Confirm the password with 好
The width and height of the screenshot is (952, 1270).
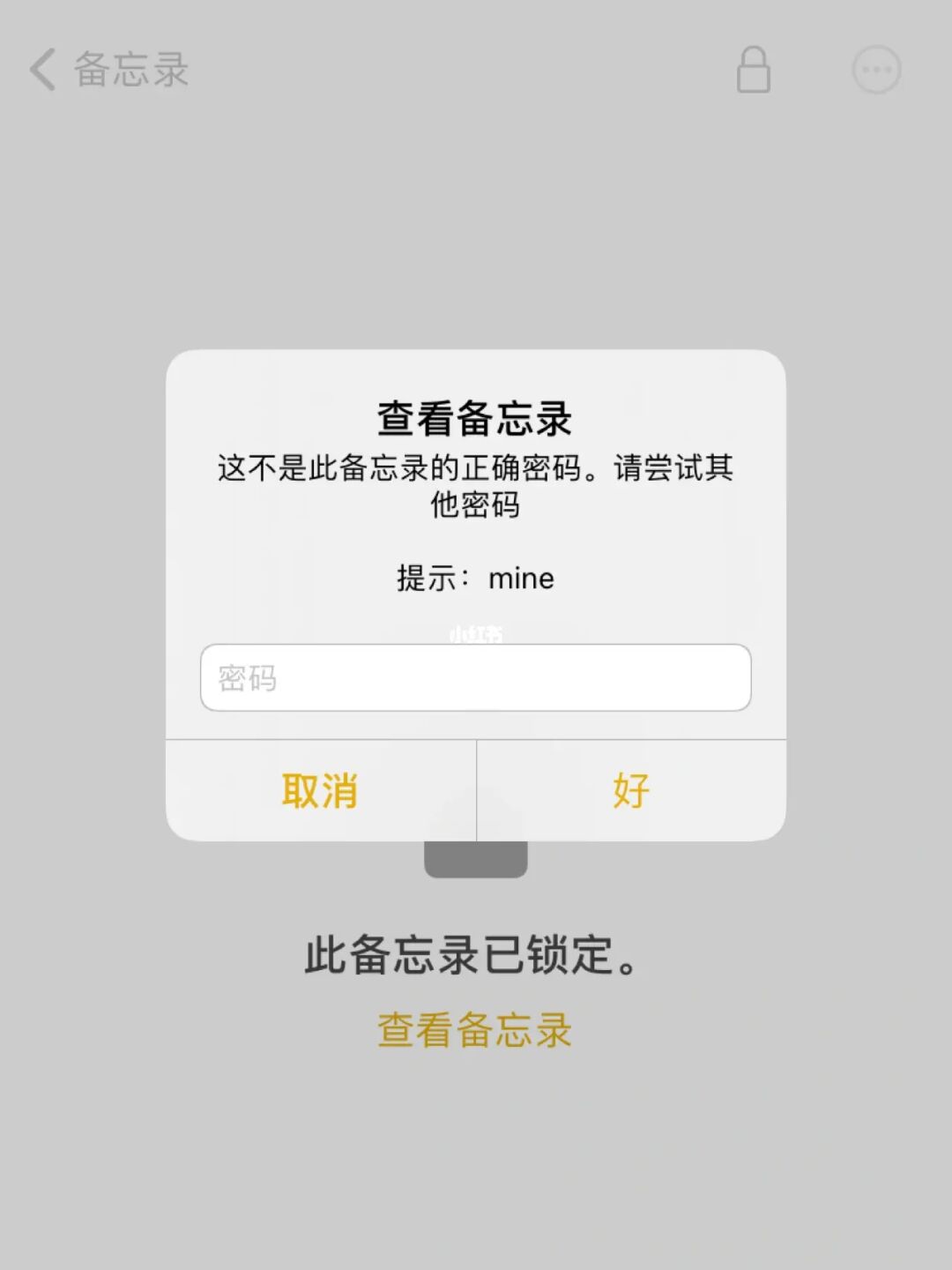pyautogui.click(x=631, y=790)
